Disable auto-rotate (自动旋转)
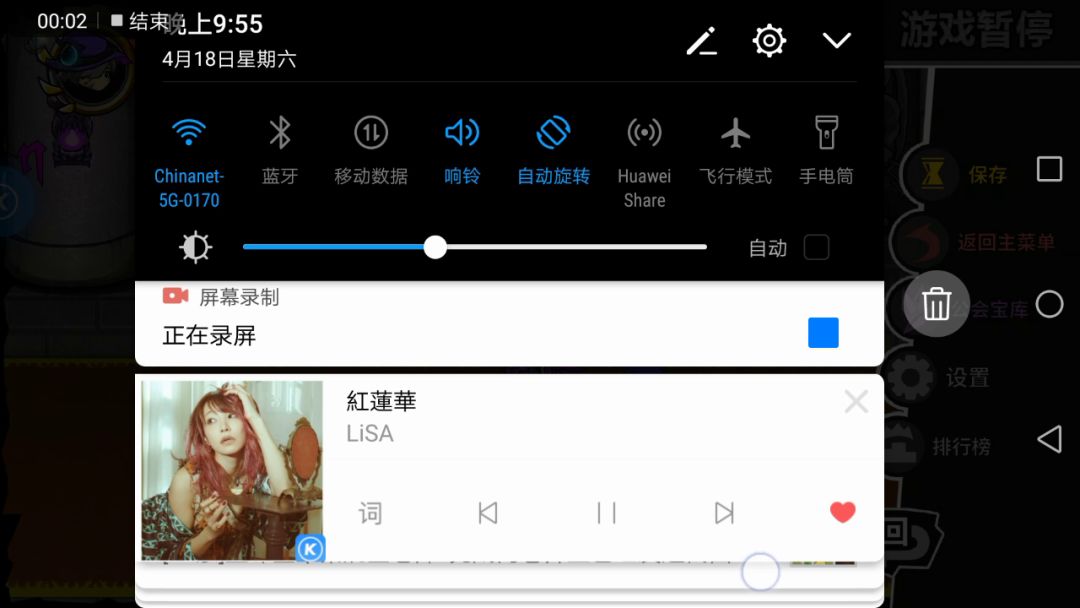The width and height of the screenshot is (1080, 608). 553,133
